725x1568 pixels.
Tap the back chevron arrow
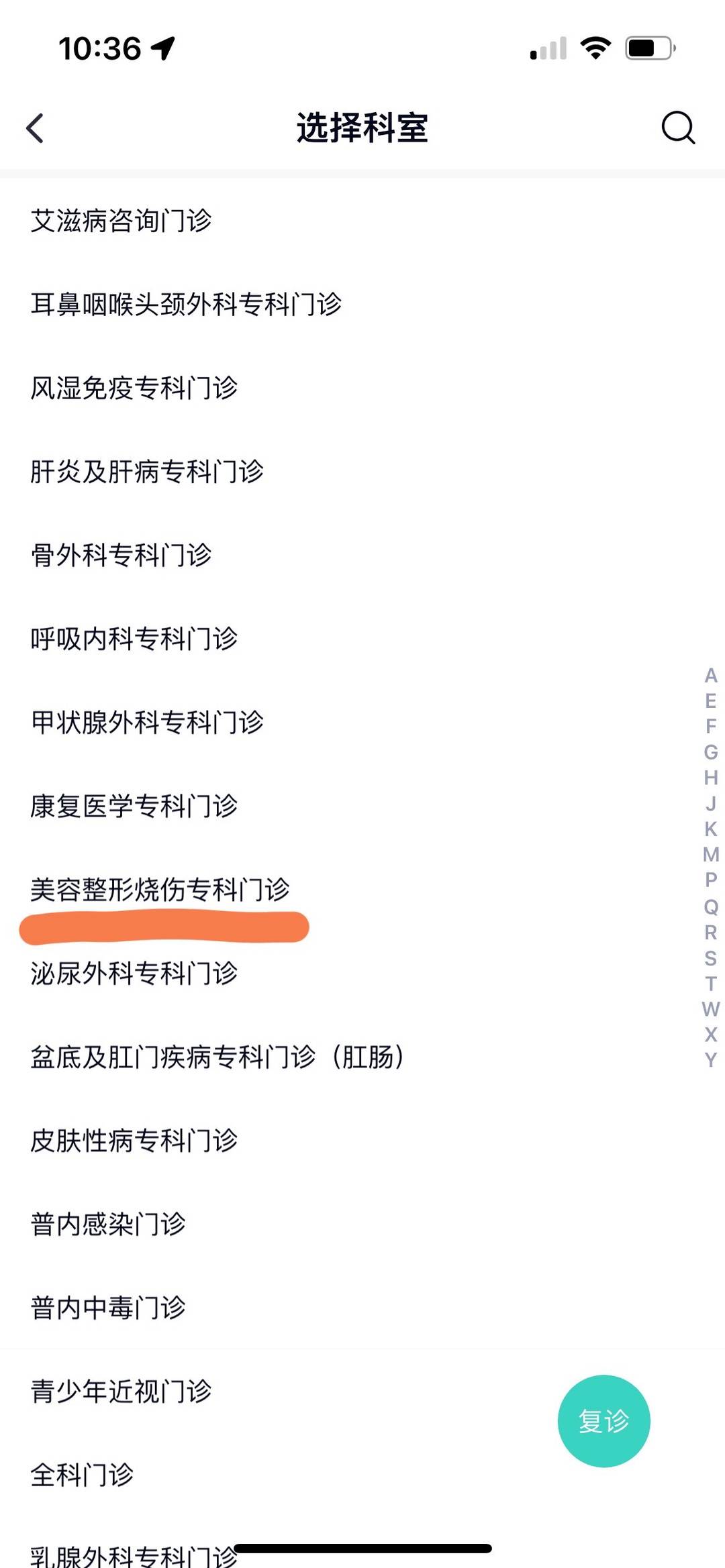pyautogui.click(x=35, y=127)
